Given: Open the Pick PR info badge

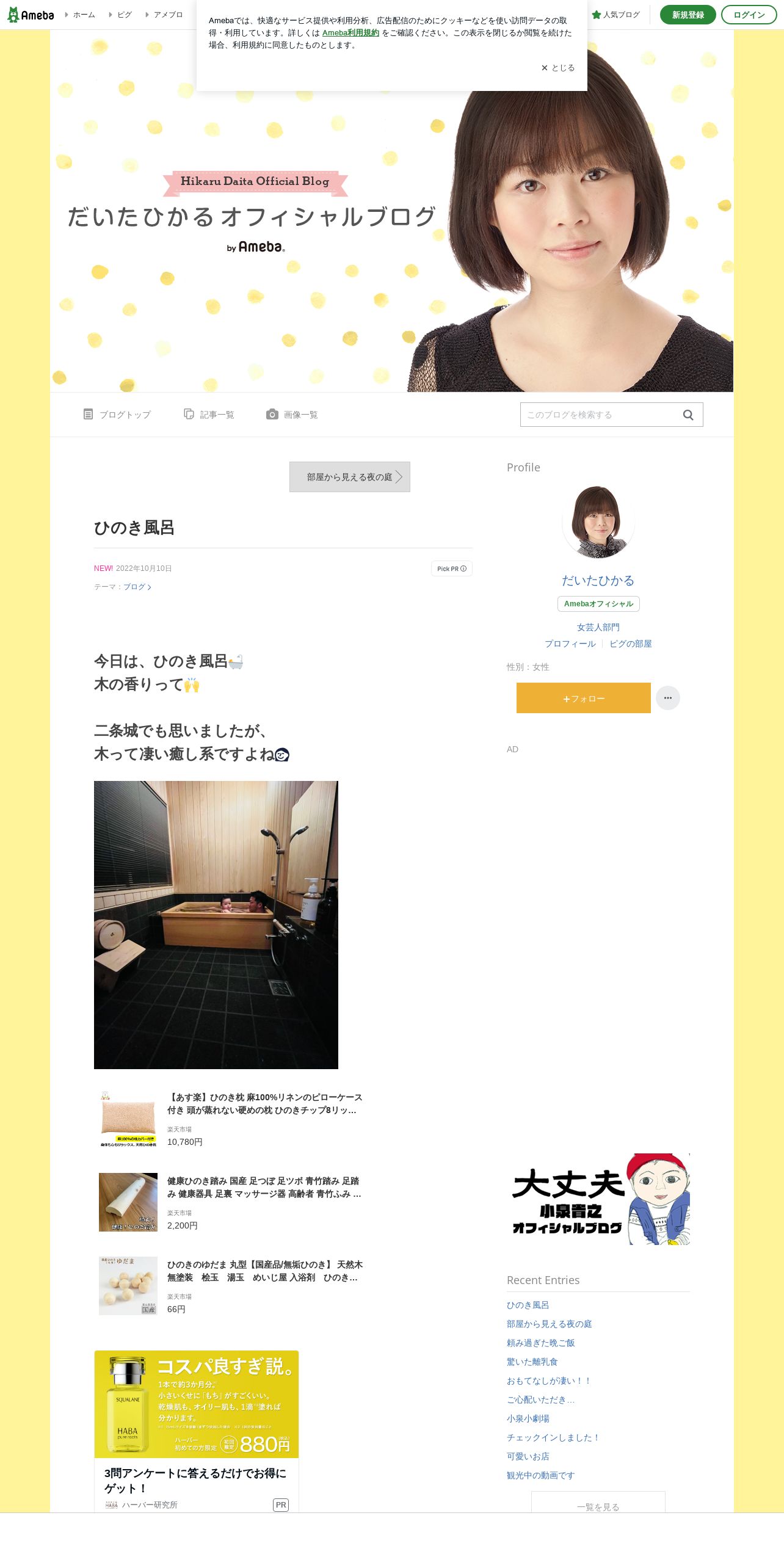Looking at the screenshot, I should coord(452,568).
